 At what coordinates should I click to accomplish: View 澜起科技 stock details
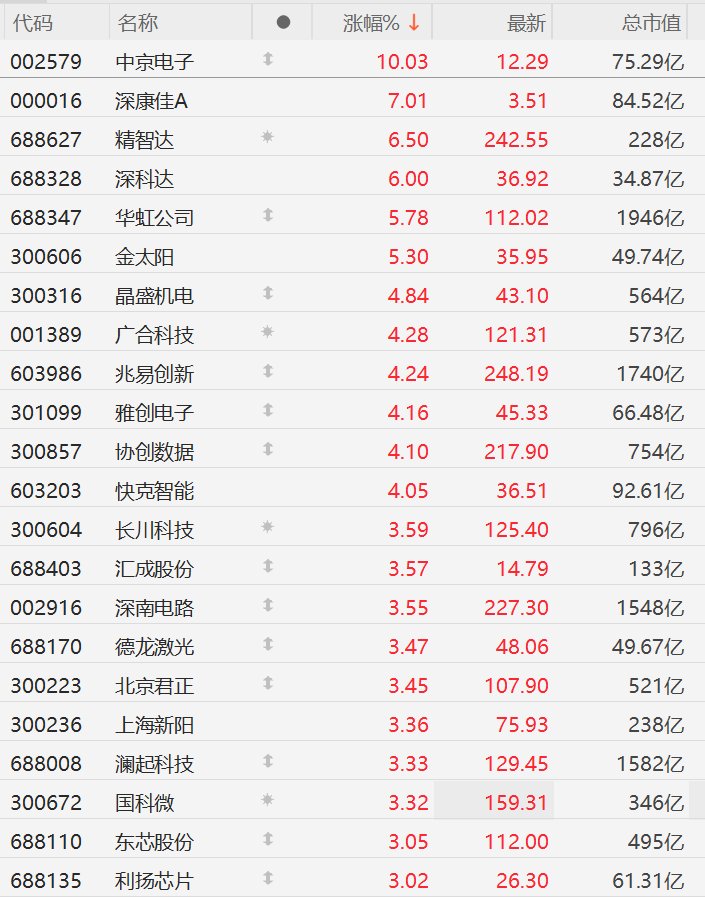(x=155, y=764)
